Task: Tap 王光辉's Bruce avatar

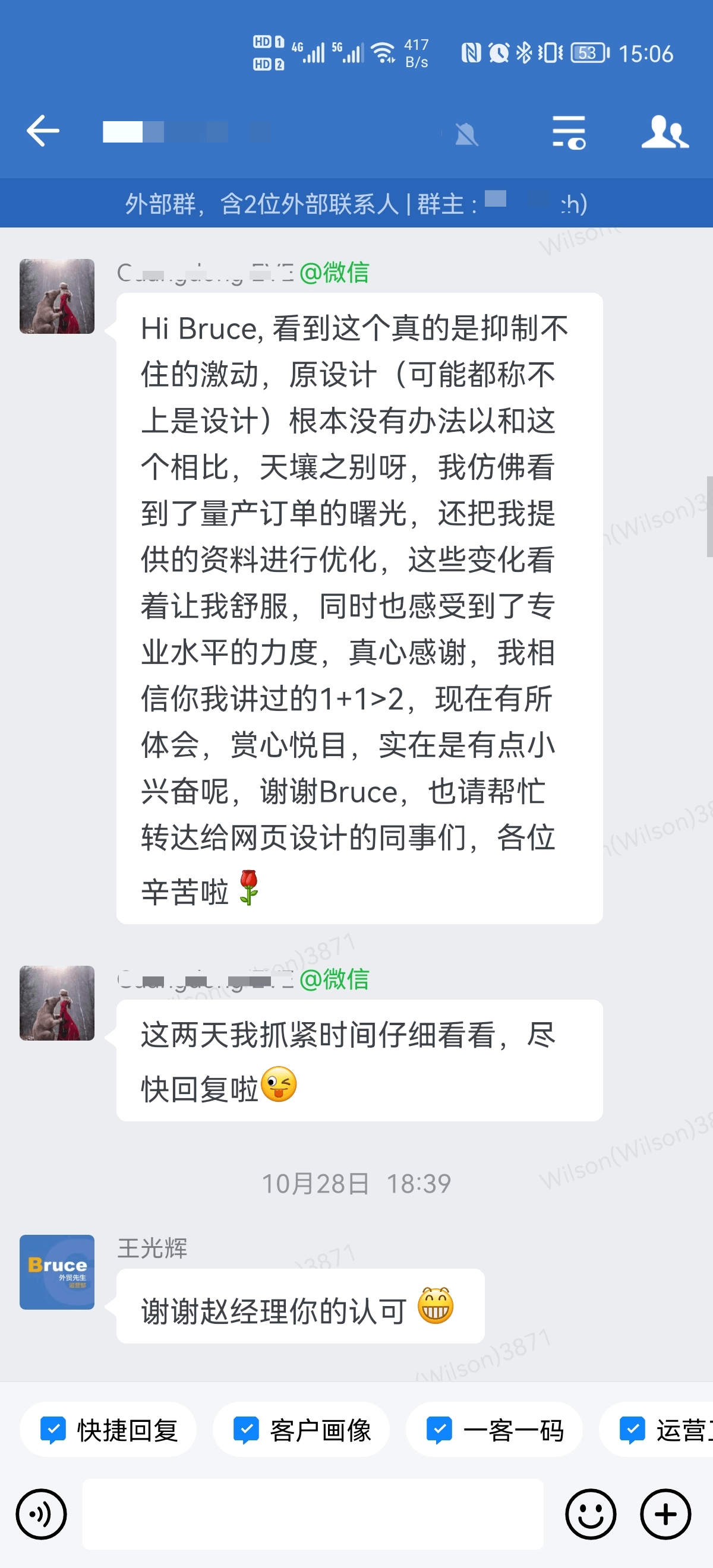Action: 57,1272
